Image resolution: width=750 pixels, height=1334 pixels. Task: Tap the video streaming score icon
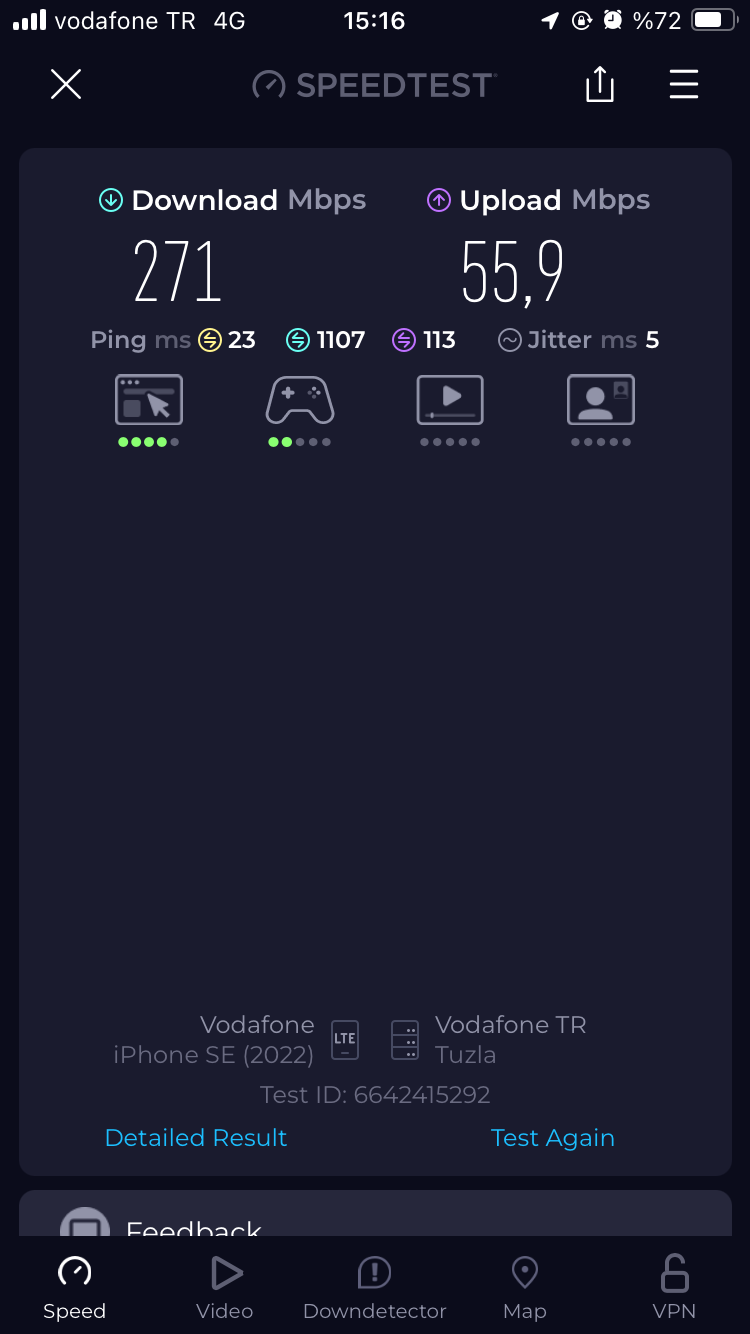pyautogui.click(x=450, y=400)
